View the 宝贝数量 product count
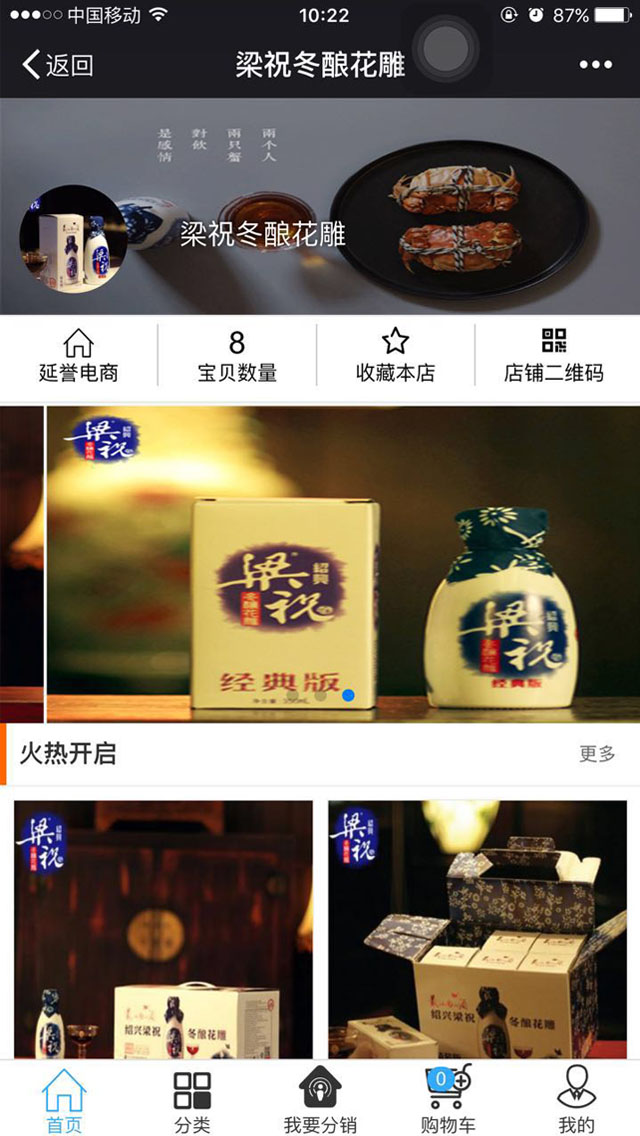This screenshot has width=640, height=1136. pyautogui.click(x=237, y=356)
